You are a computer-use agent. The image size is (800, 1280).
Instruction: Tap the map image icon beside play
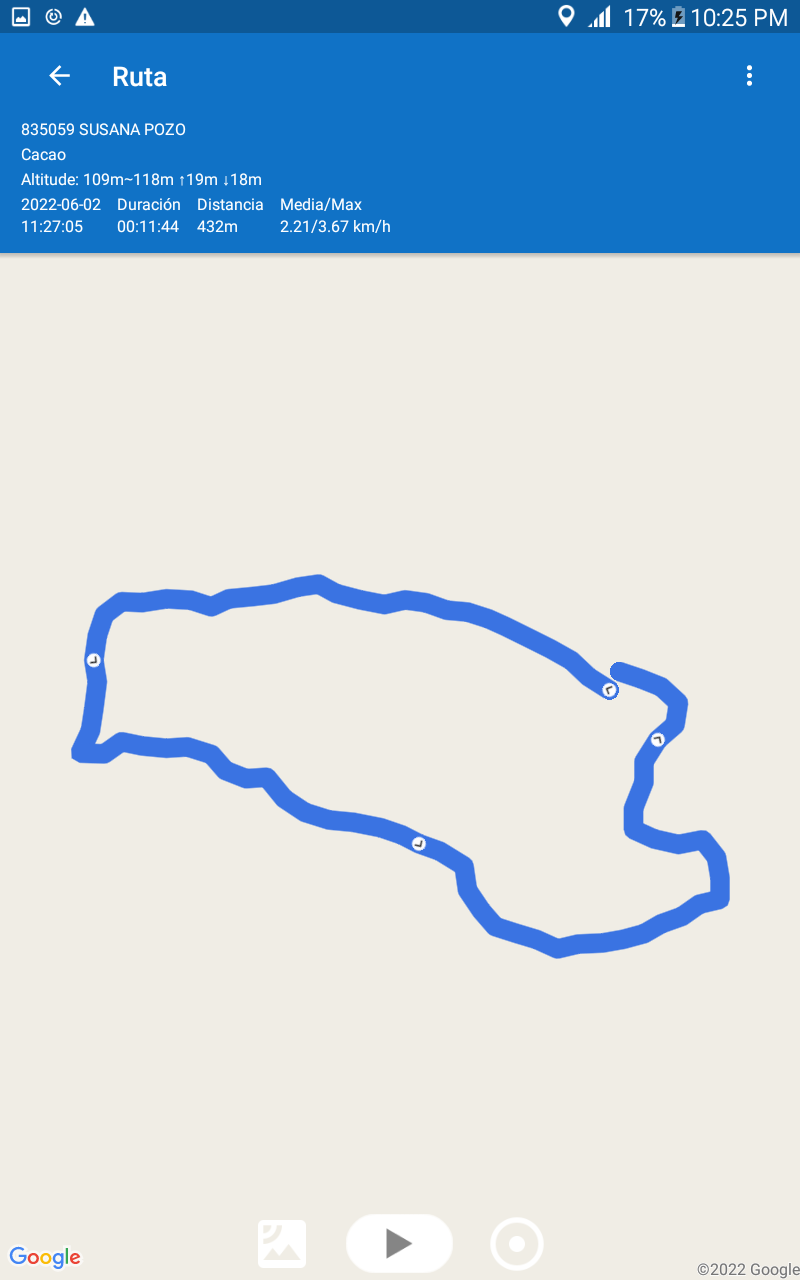point(282,1244)
